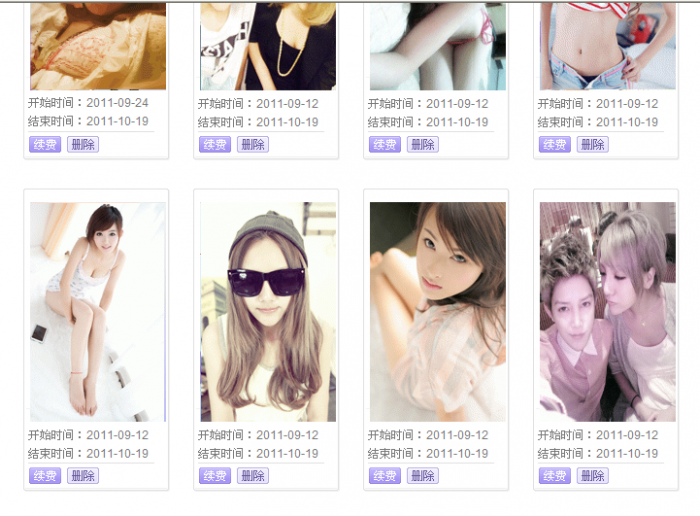The height and width of the screenshot is (516, 700).
Task: Open the selfie photo of two people
Action: tap(608, 311)
